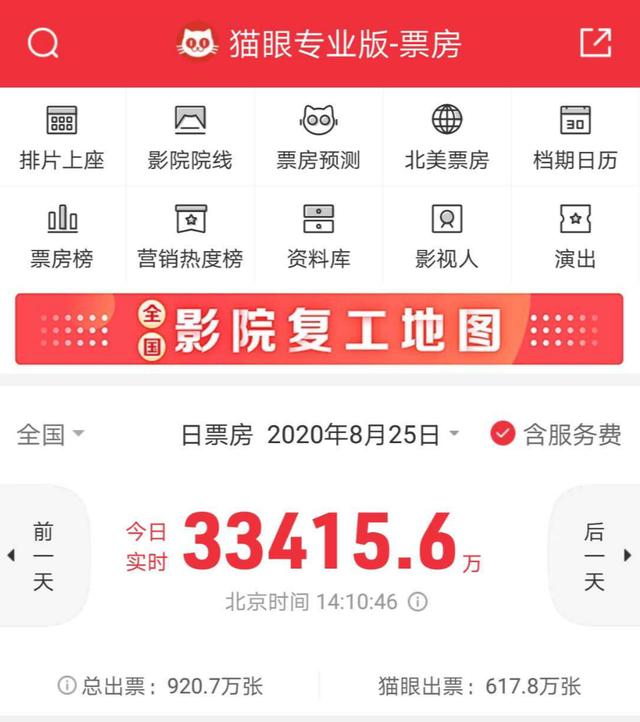Open 票房榜 rankings
Screen dimensions: 640x722
tap(62, 235)
